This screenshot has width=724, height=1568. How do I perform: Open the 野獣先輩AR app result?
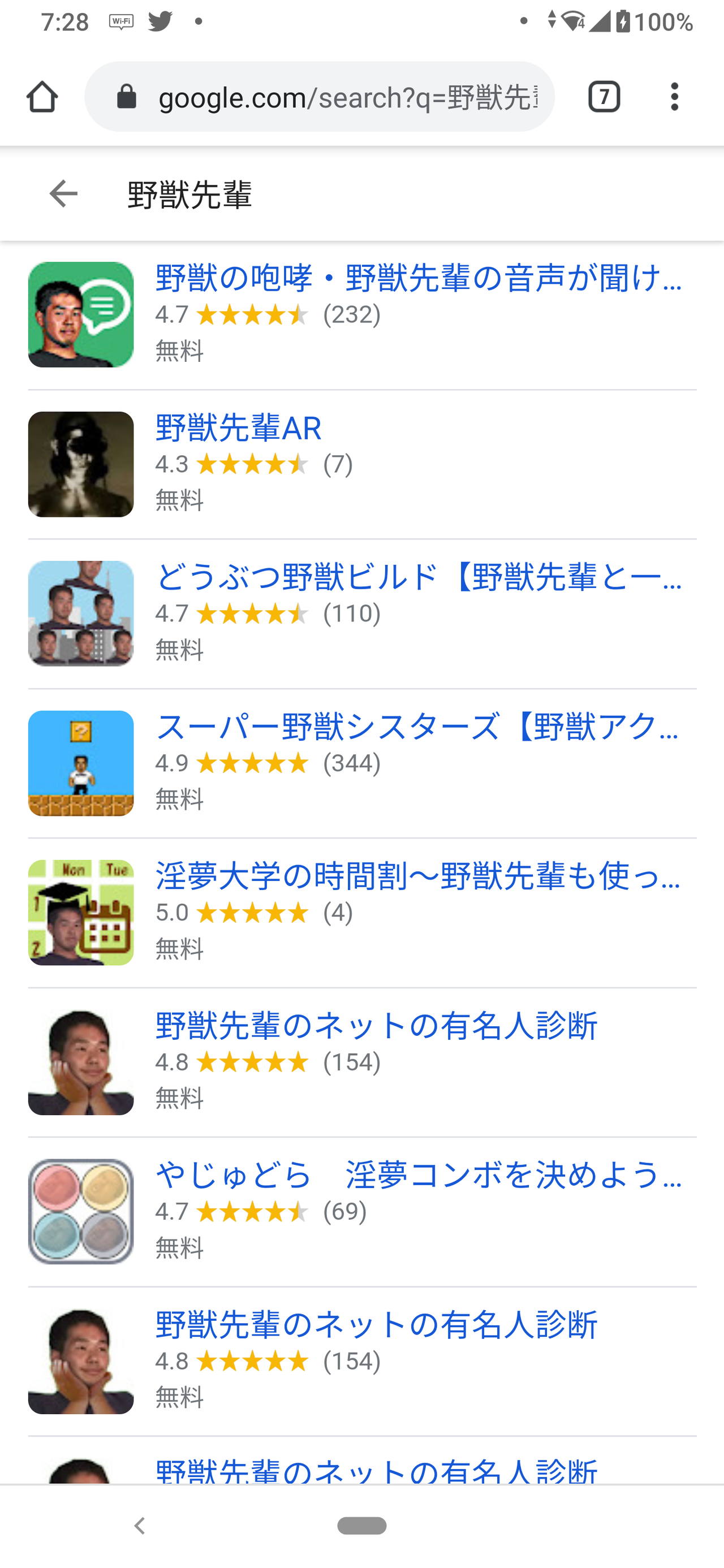pos(238,428)
